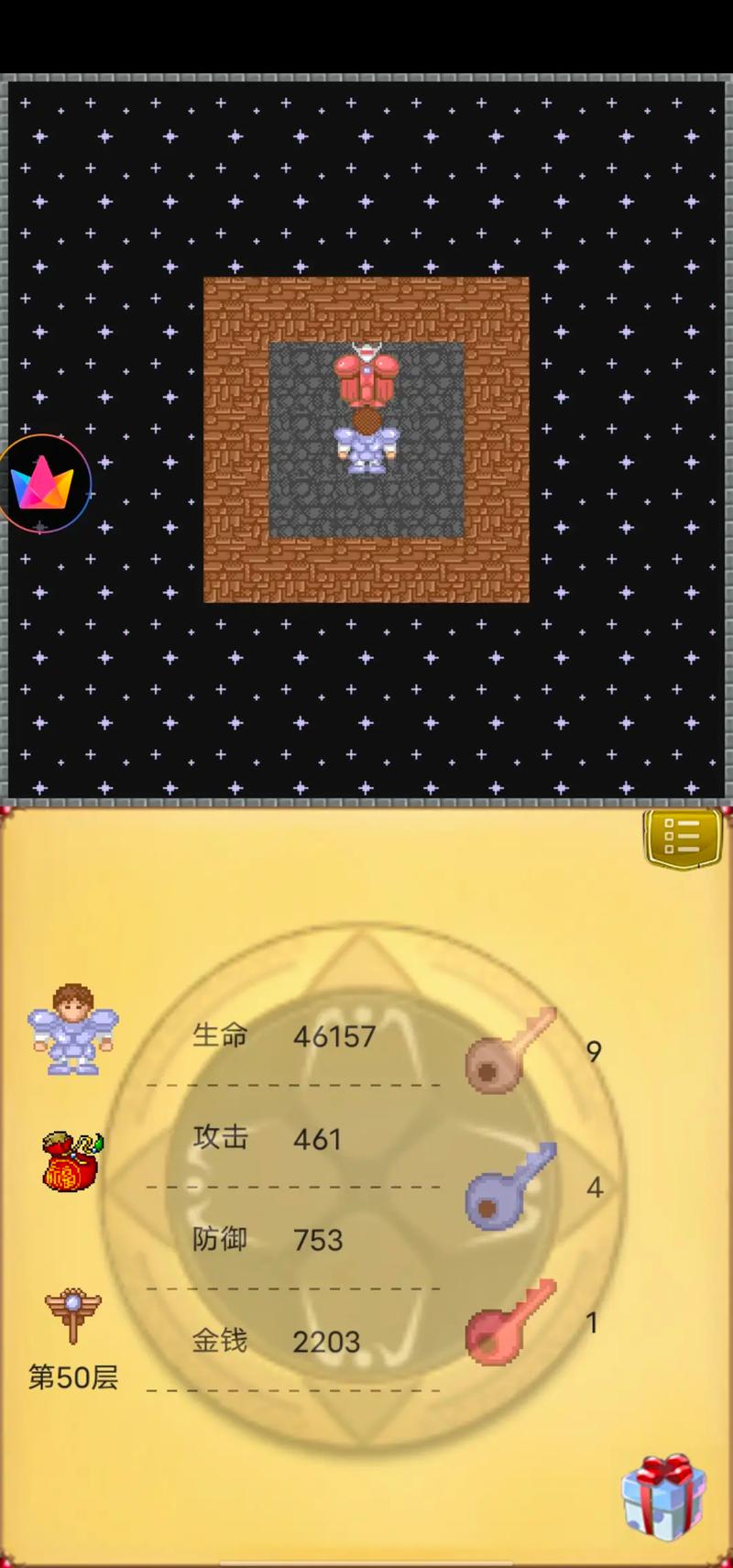
Task: Open the floor teleport wand above 第50层
Action: [x=72, y=1316]
